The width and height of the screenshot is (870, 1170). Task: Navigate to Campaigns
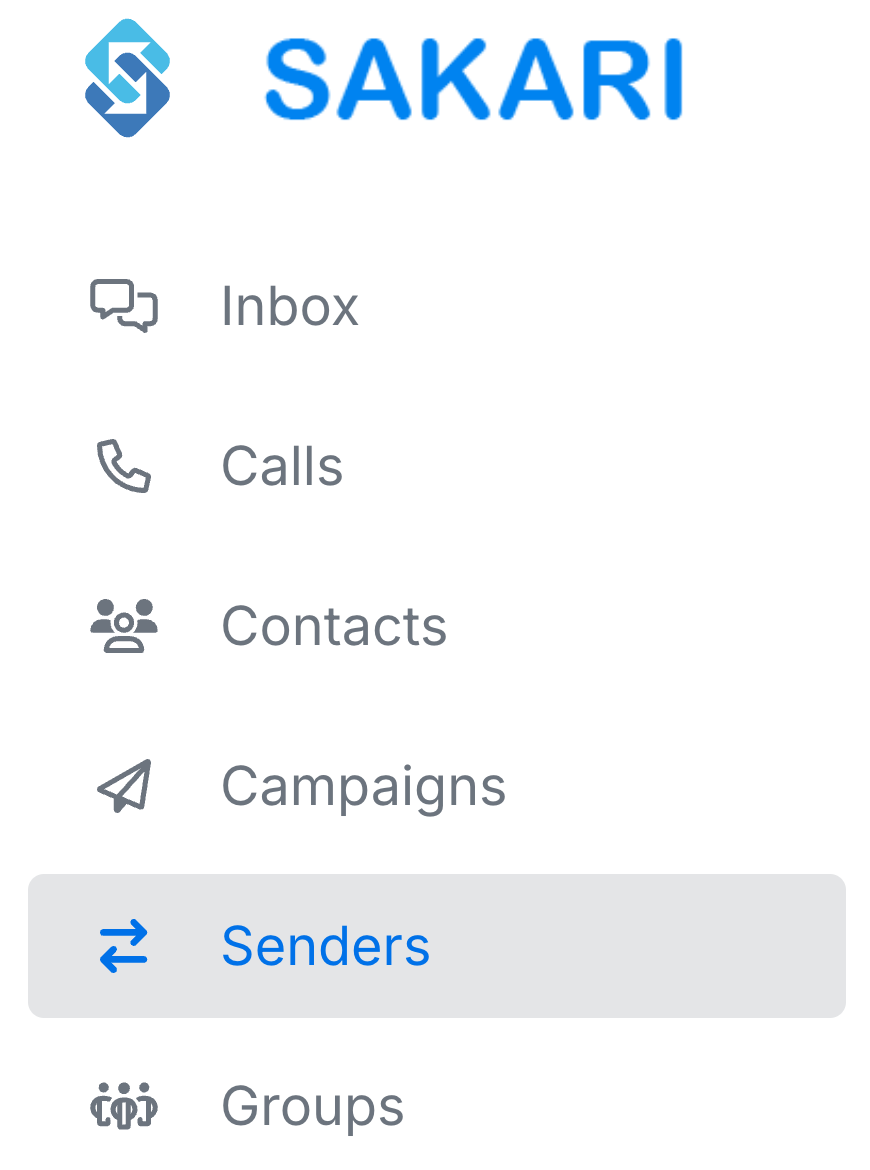point(362,786)
